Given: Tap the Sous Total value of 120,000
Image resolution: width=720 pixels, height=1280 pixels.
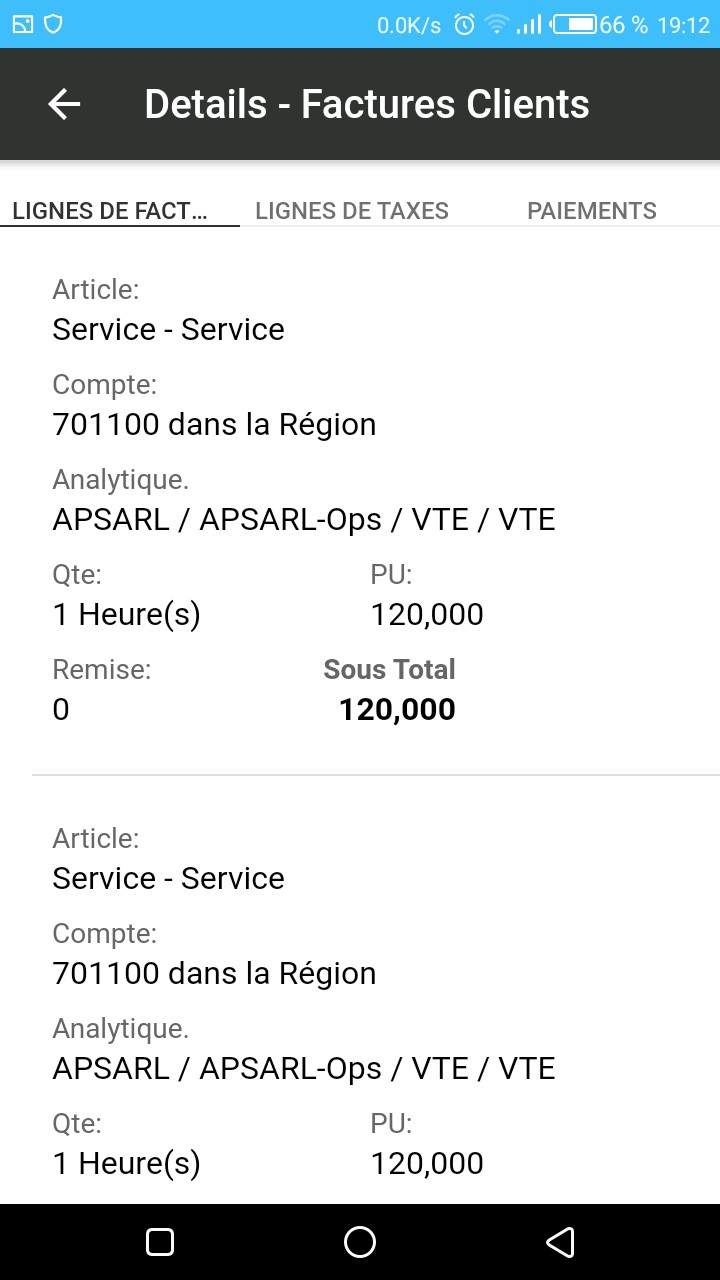Looking at the screenshot, I should pyautogui.click(x=397, y=709).
